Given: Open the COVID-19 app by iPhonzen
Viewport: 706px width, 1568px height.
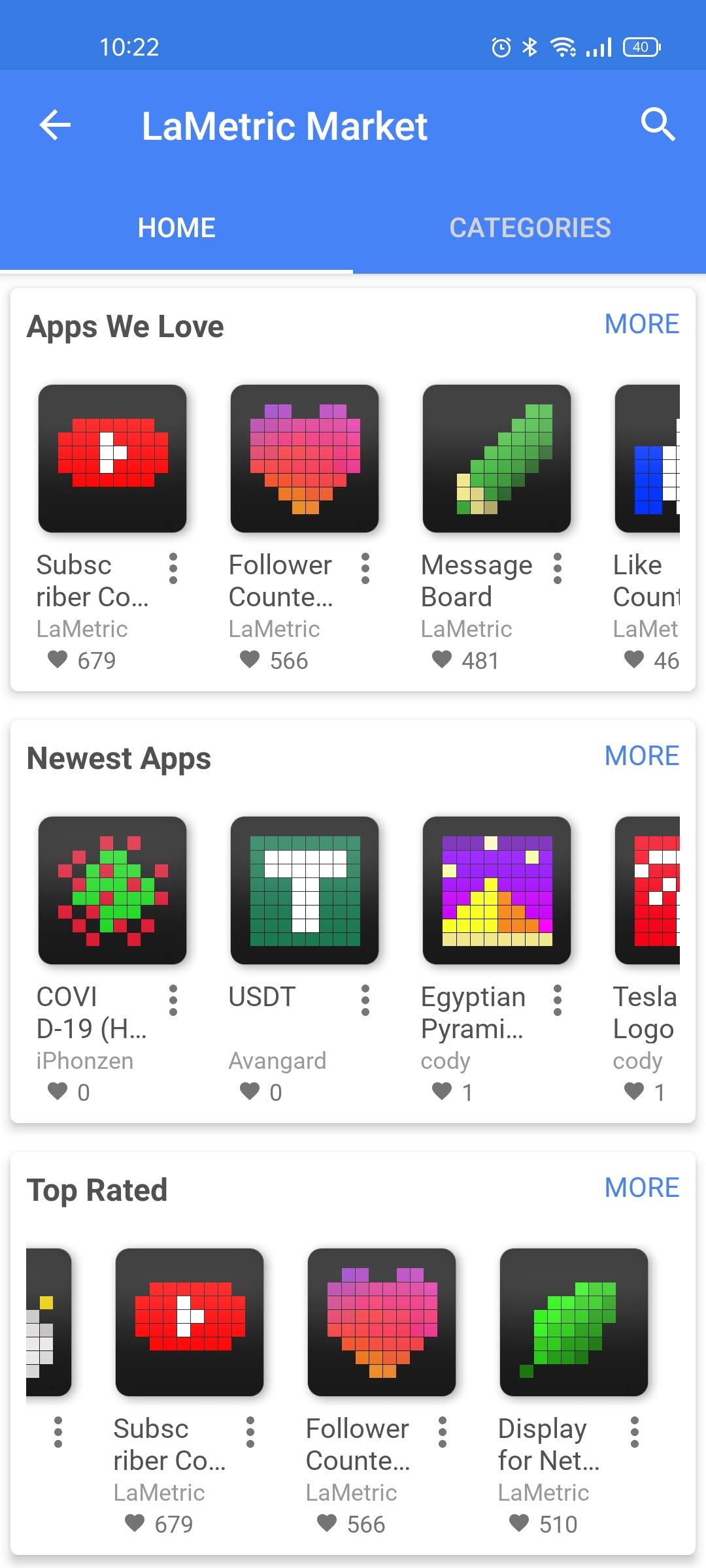Looking at the screenshot, I should coord(112,890).
